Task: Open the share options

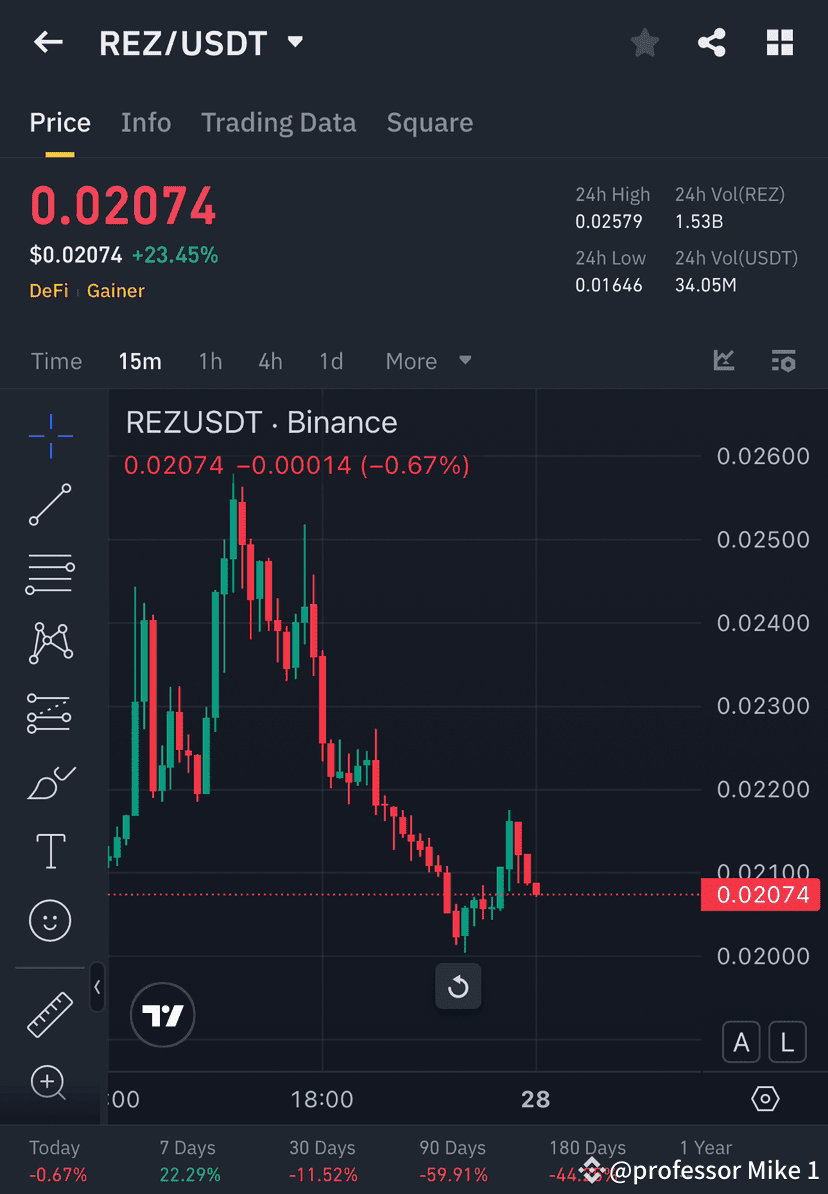Action: pyautogui.click(x=712, y=42)
